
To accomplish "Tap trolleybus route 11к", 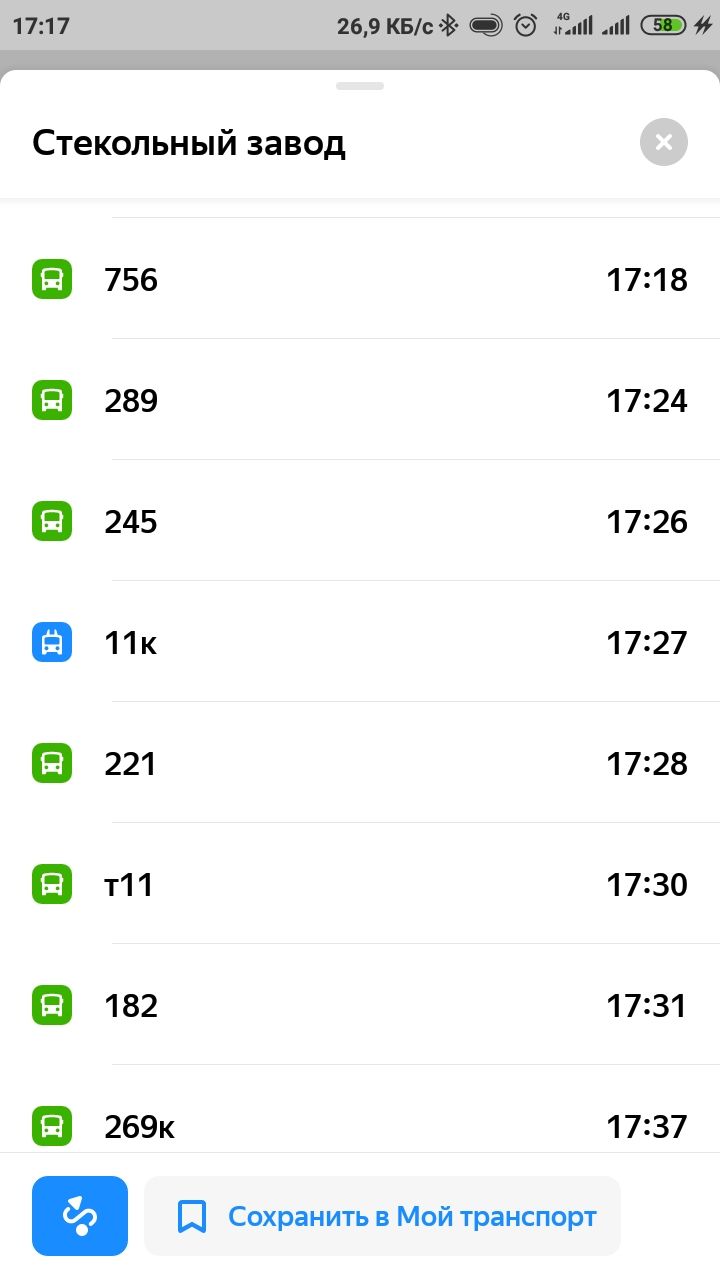I will point(360,642).
